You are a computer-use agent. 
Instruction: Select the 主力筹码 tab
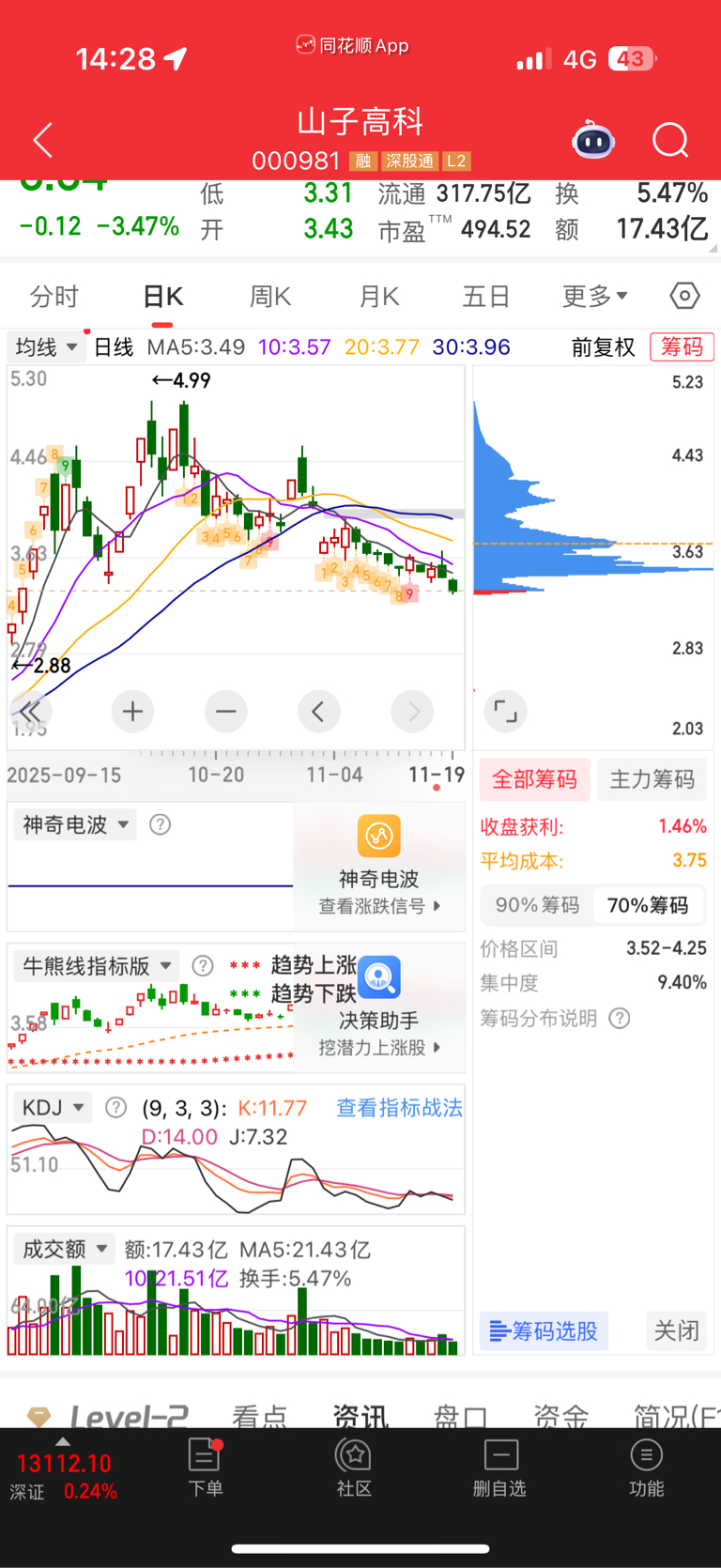(x=652, y=779)
